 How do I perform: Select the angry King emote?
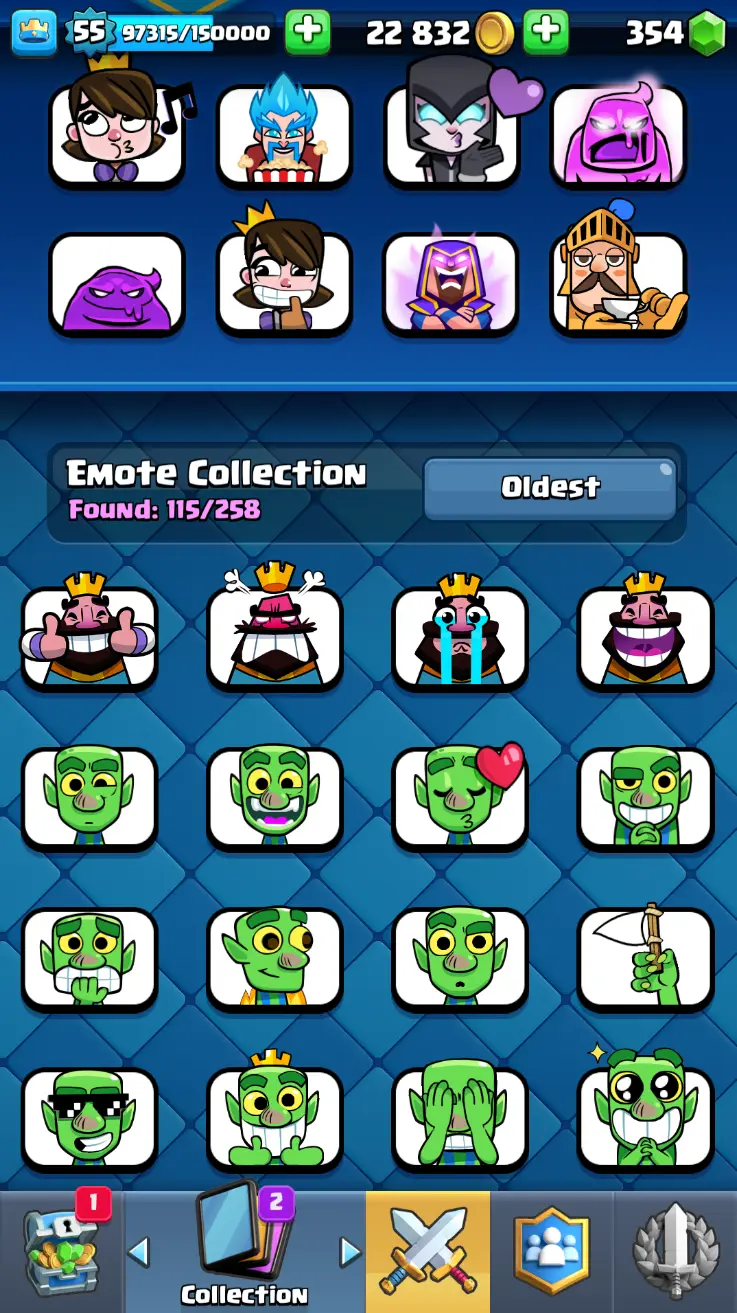tap(275, 635)
